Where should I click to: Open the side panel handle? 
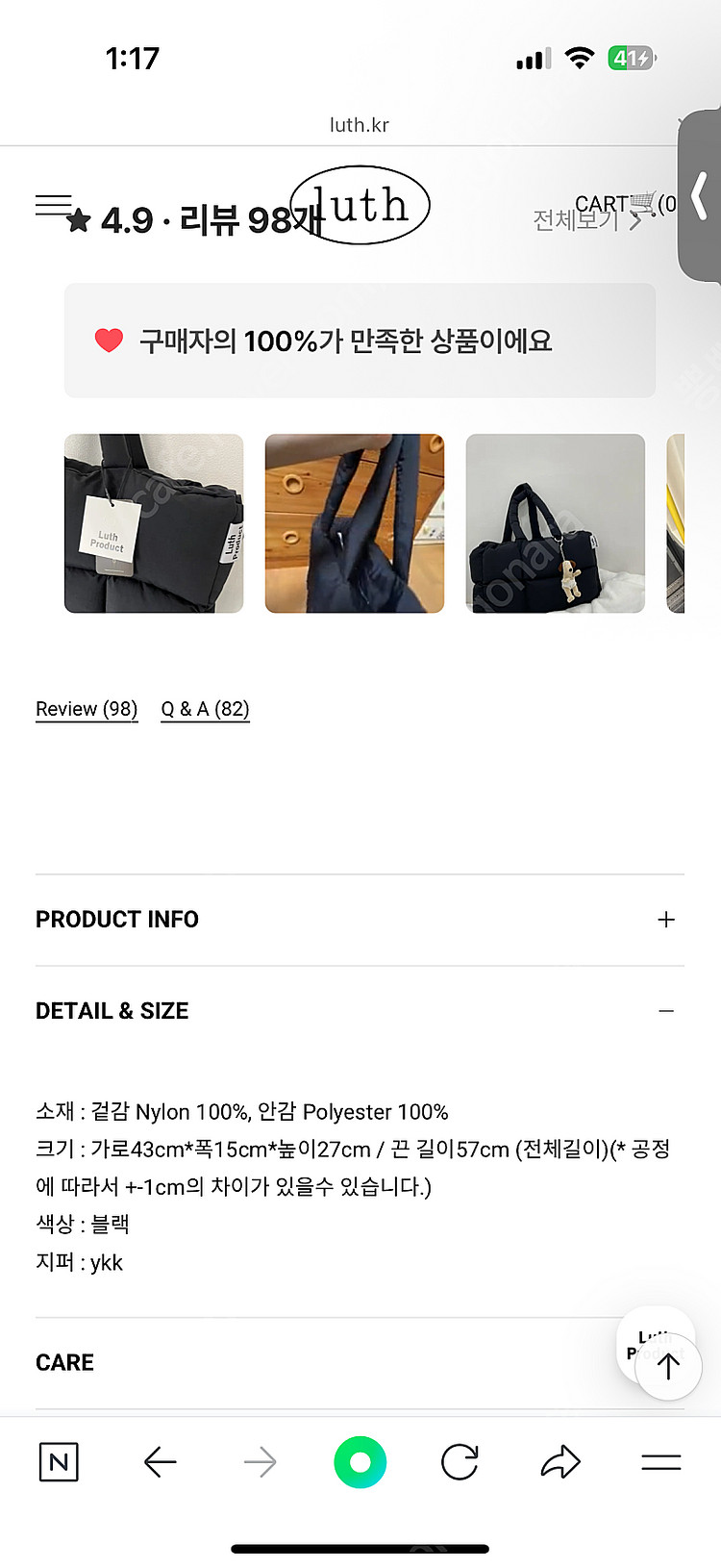click(701, 197)
